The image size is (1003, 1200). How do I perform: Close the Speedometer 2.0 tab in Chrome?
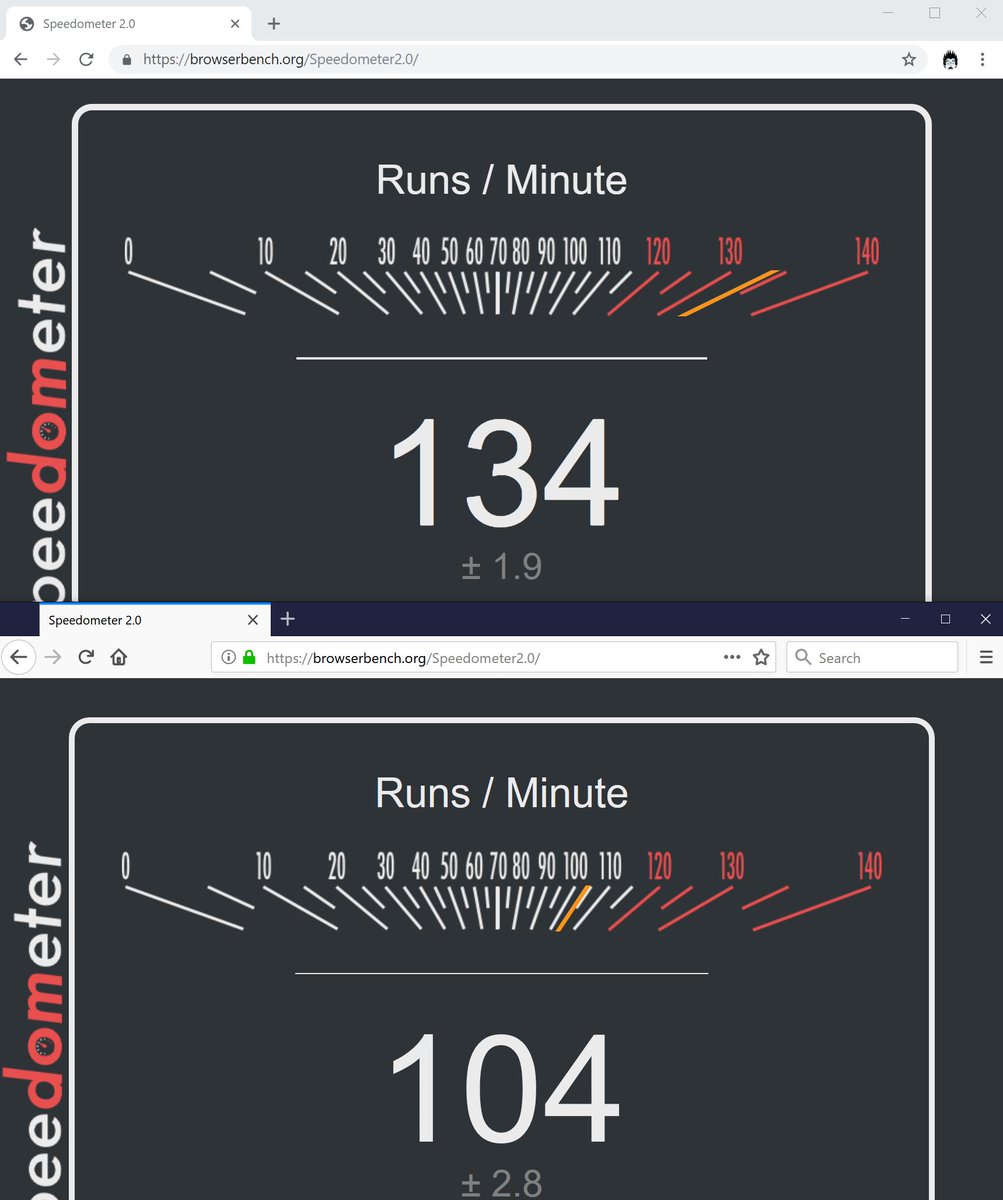pyautogui.click(x=235, y=23)
